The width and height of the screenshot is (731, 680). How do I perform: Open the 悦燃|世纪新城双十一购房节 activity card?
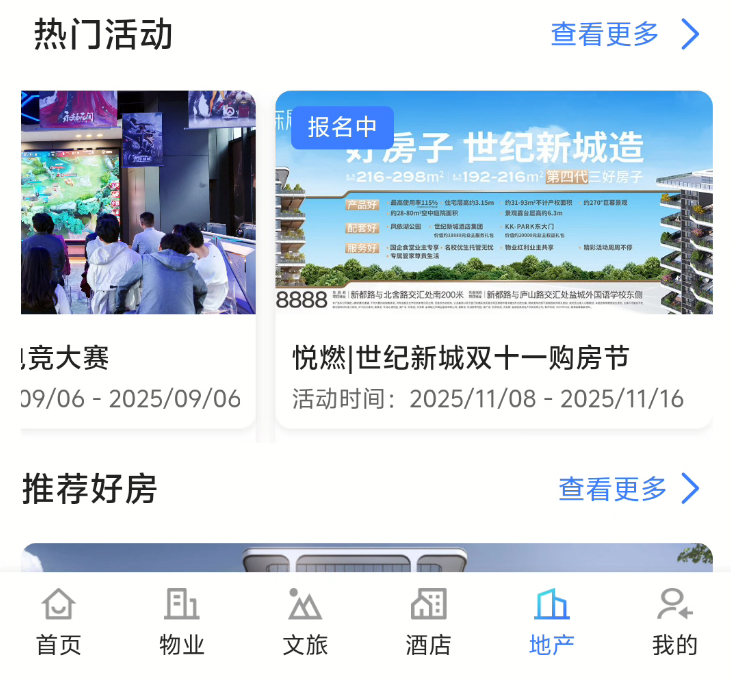[x=493, y=260]
